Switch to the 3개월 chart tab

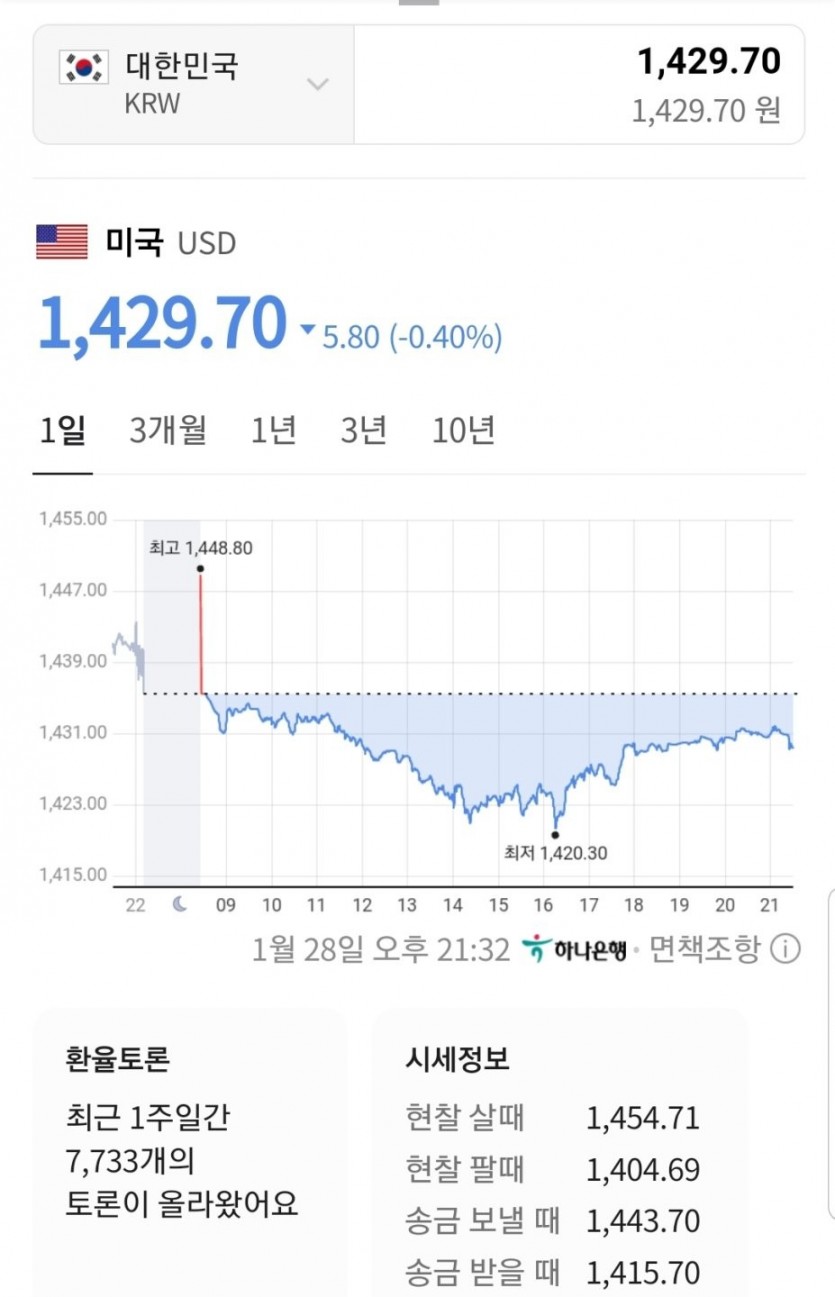168,431
